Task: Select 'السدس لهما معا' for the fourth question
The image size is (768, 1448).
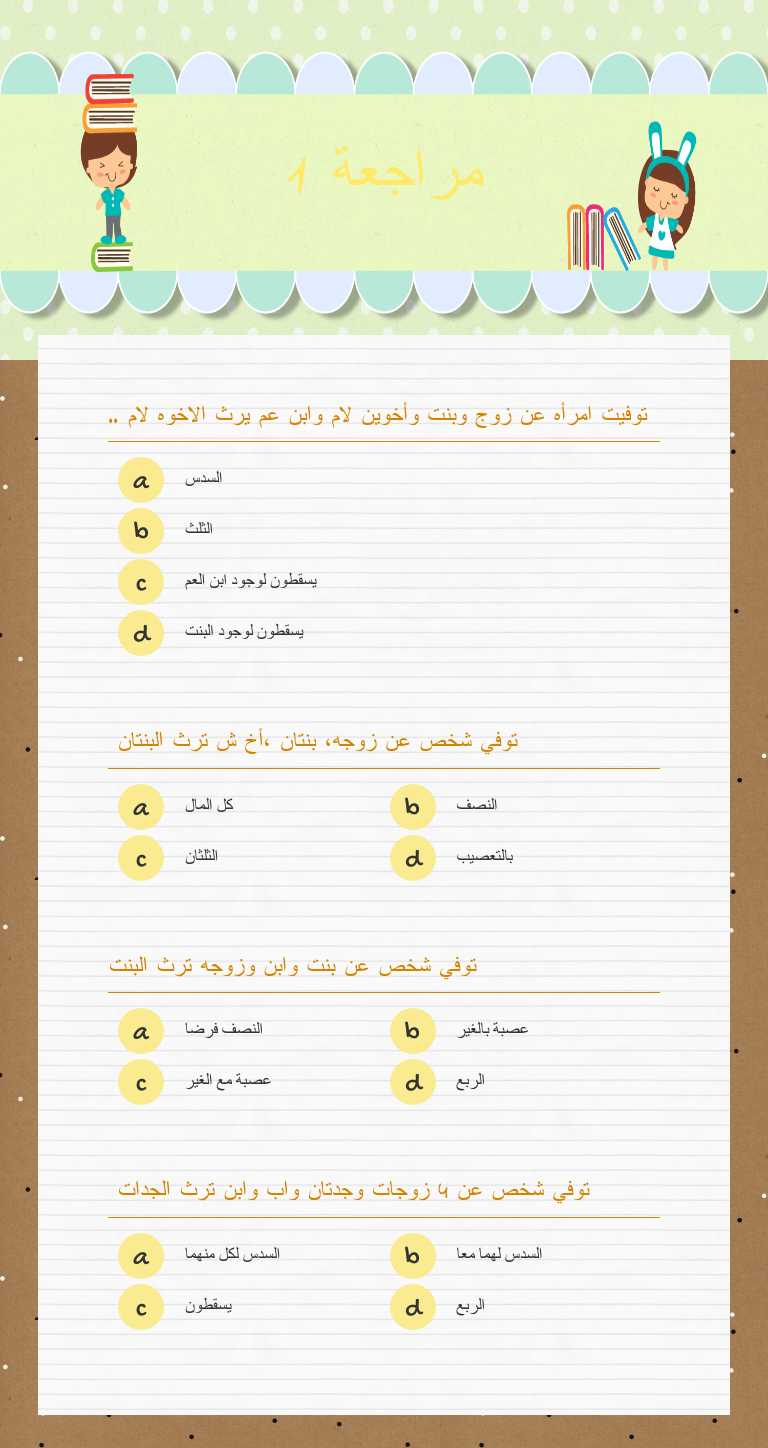Action: coord(413,1255)
